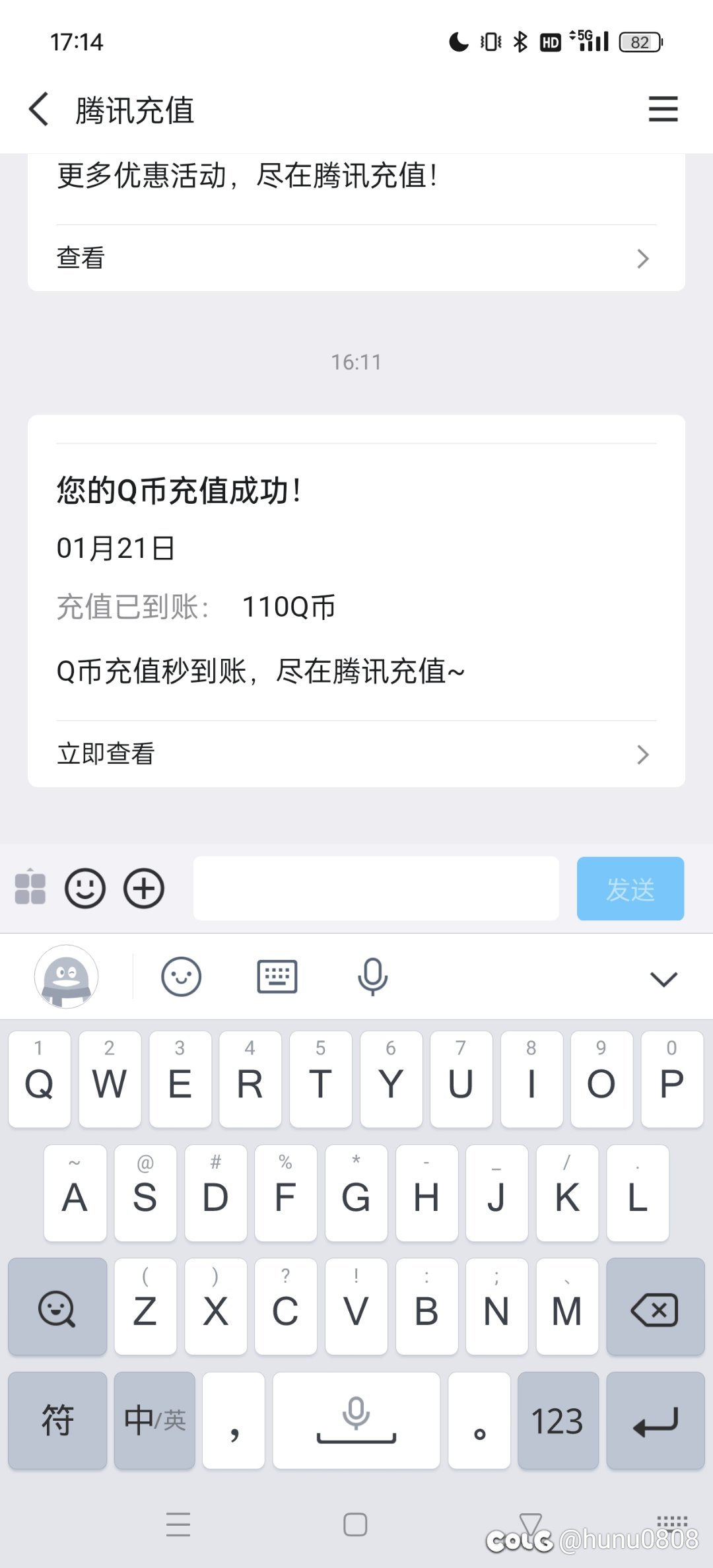Open 立即查看 on the Q币充值成功 card
Viewport: 713px width, 1568px height.
(x=355, y=754)
